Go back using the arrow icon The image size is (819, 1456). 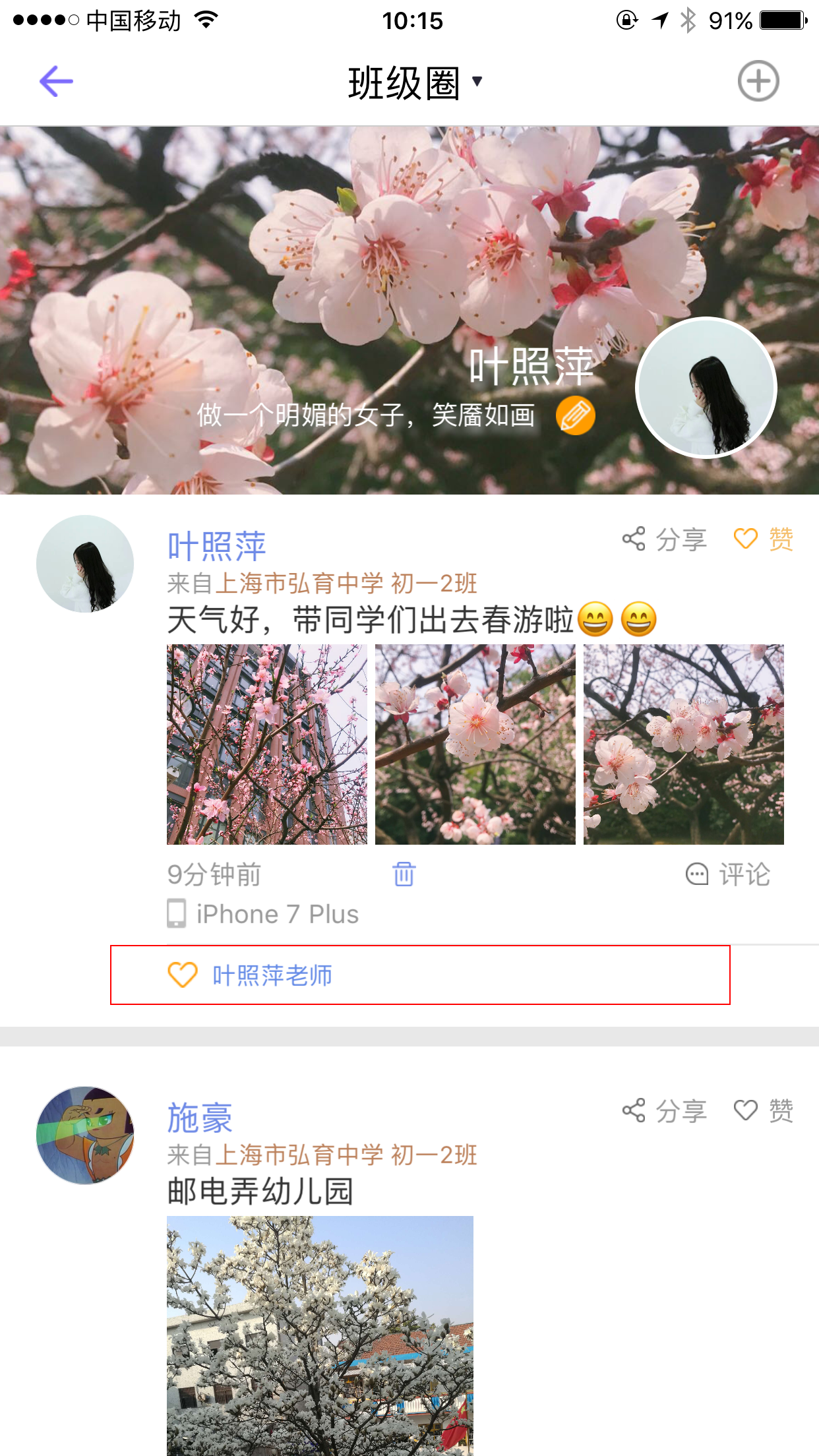[x=56, y=81]
